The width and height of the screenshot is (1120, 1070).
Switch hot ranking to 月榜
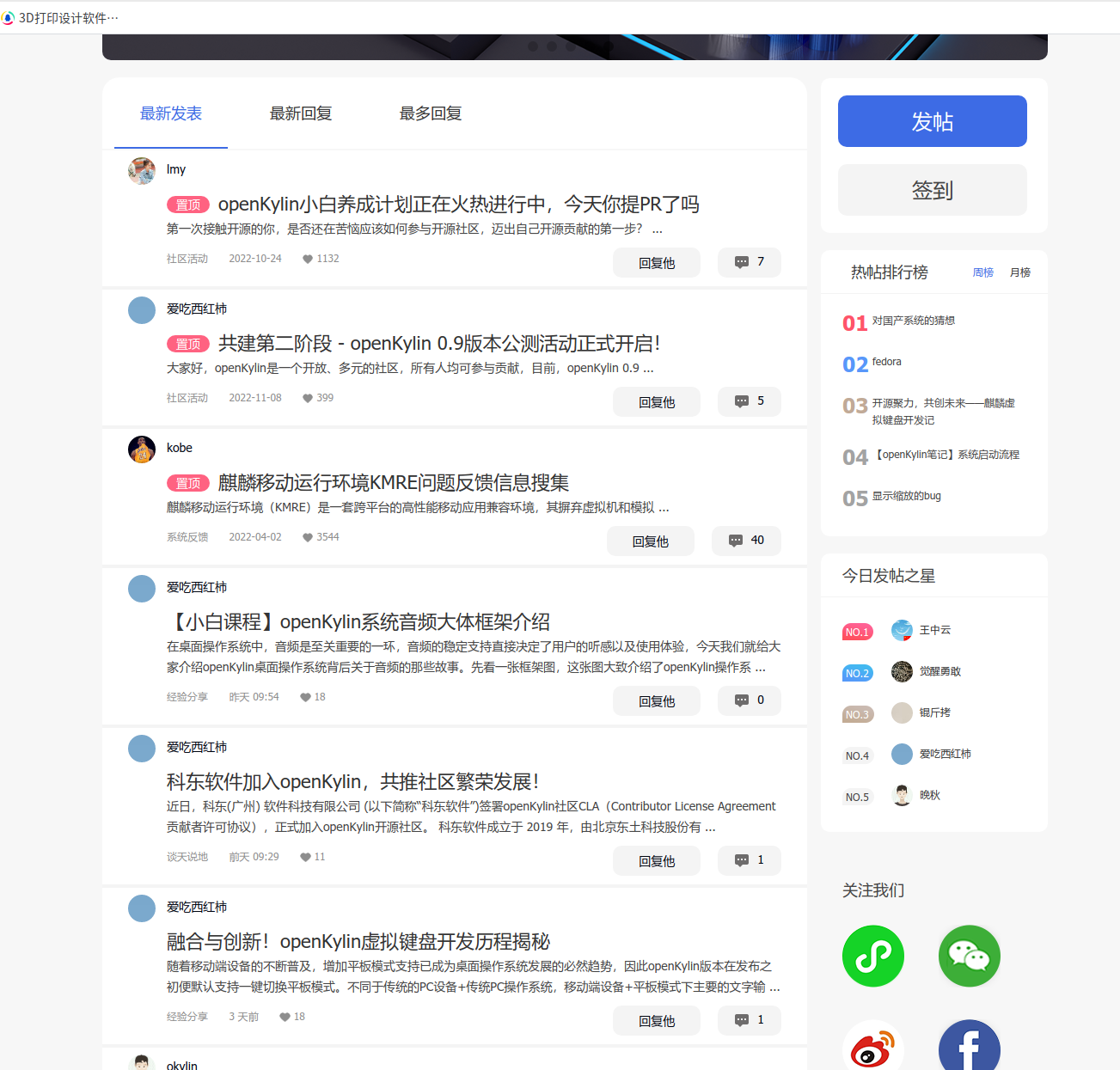(x=1019, y=272)
